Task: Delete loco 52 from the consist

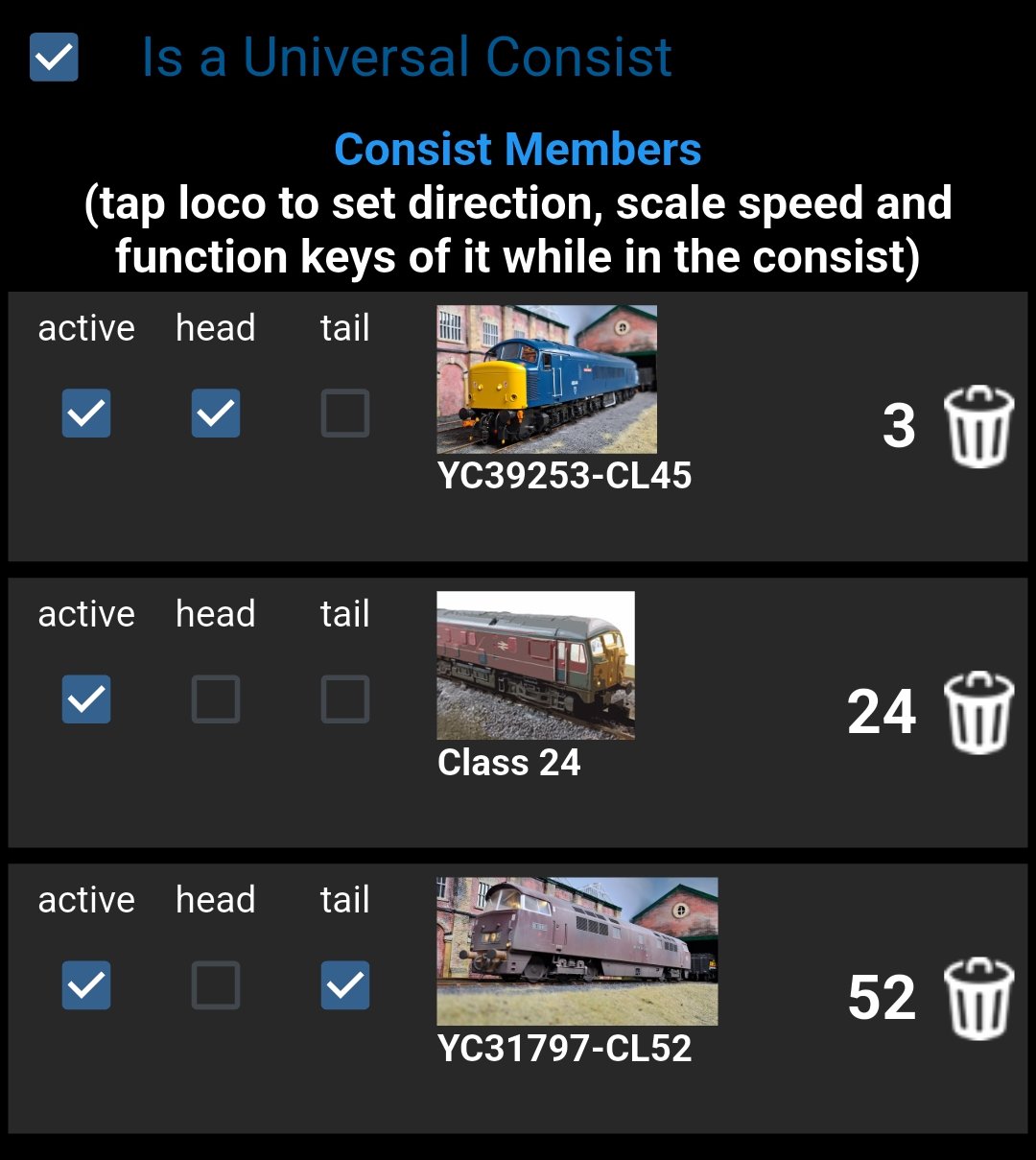Action: click(x=978, y=998)
